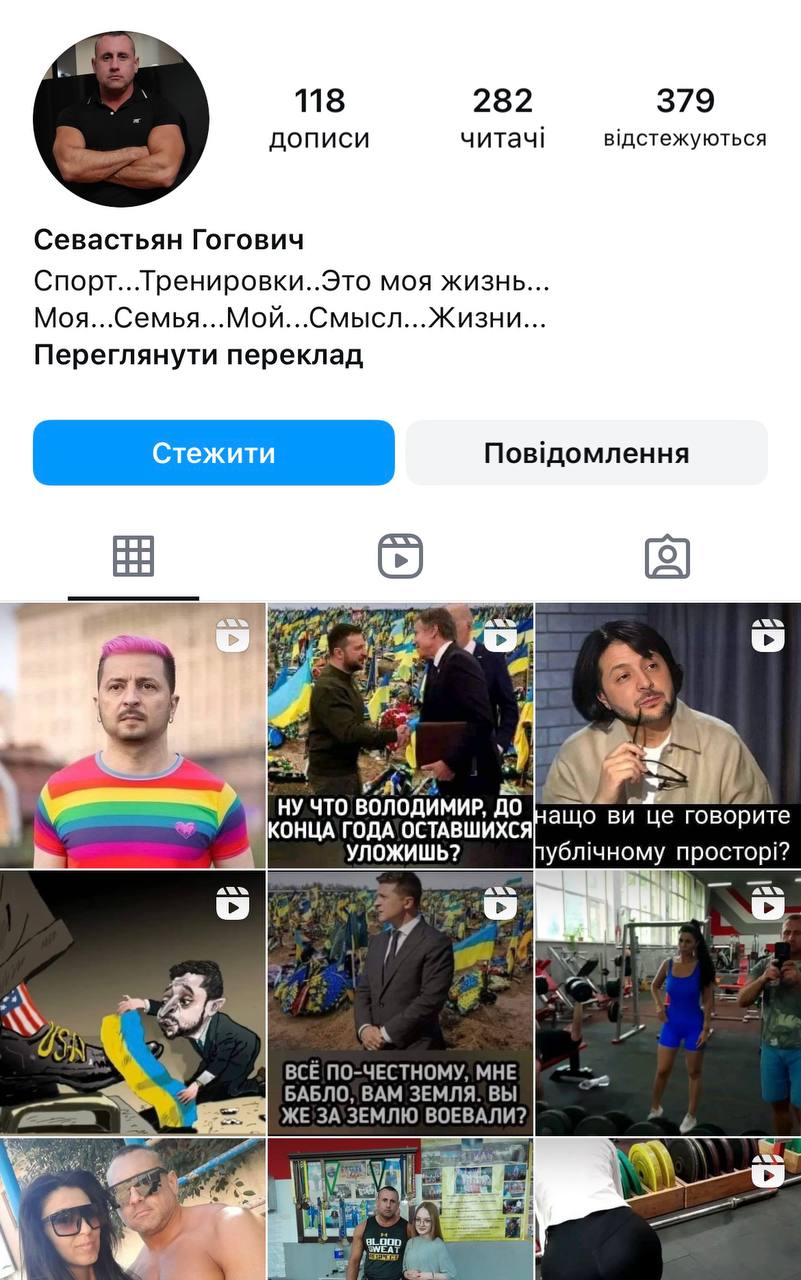Tap Переглянути переклад to translate the bio

(x=198, y=355)
